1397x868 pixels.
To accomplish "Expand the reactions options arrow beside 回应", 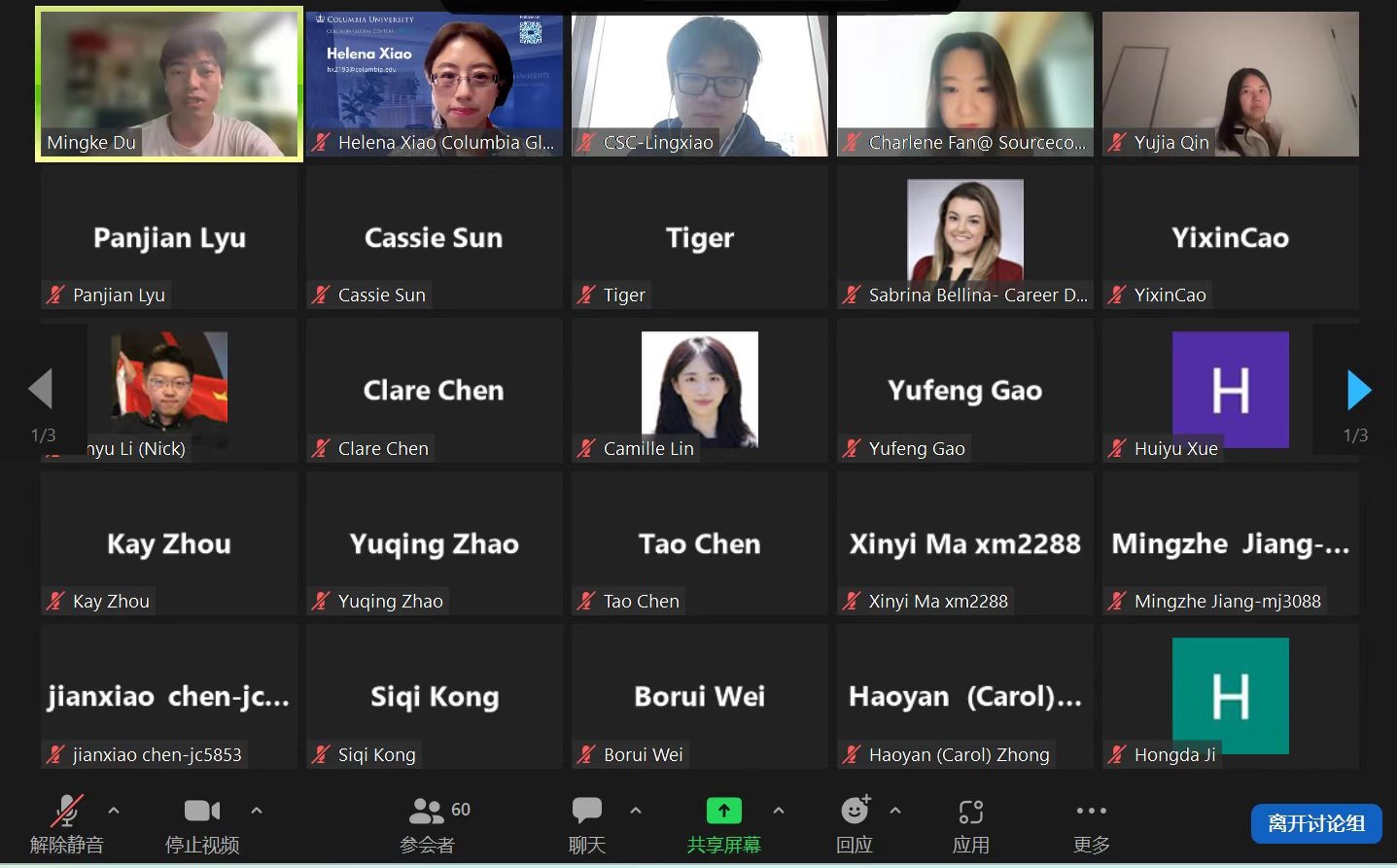I will pyautogui.click(x=895, y=810).
